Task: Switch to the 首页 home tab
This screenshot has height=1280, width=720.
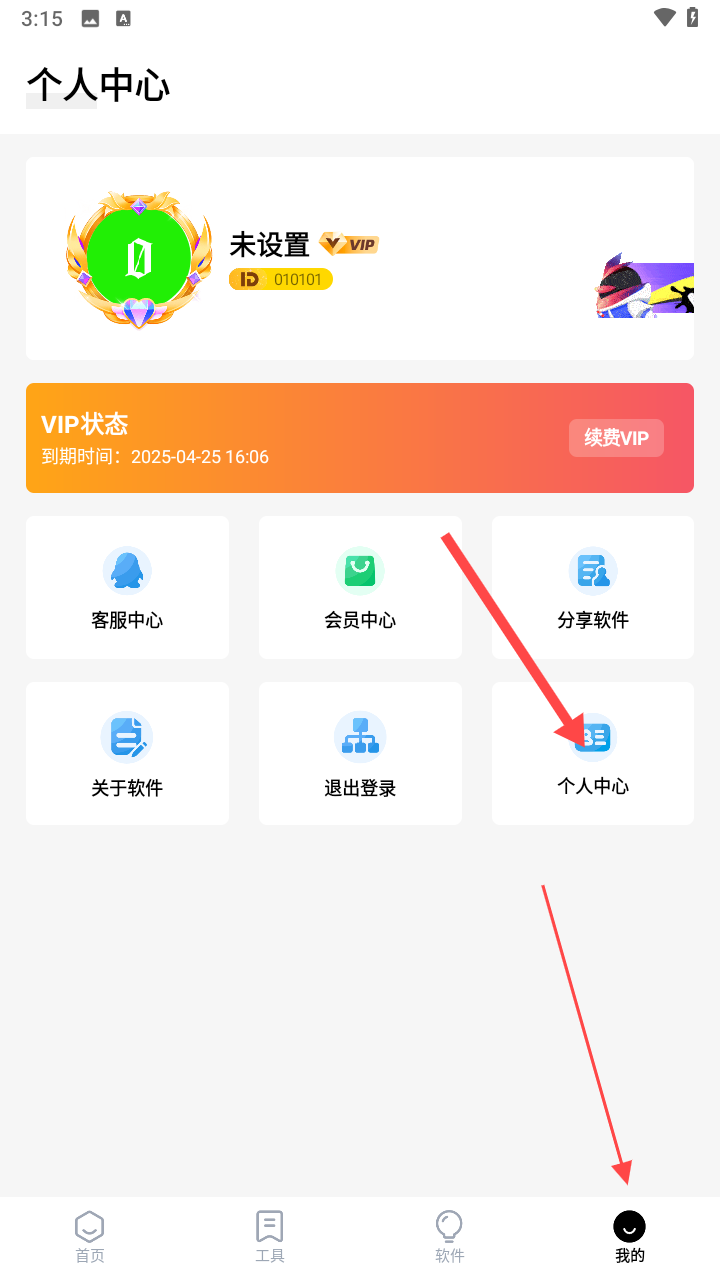Action: tap(90, 1236)
